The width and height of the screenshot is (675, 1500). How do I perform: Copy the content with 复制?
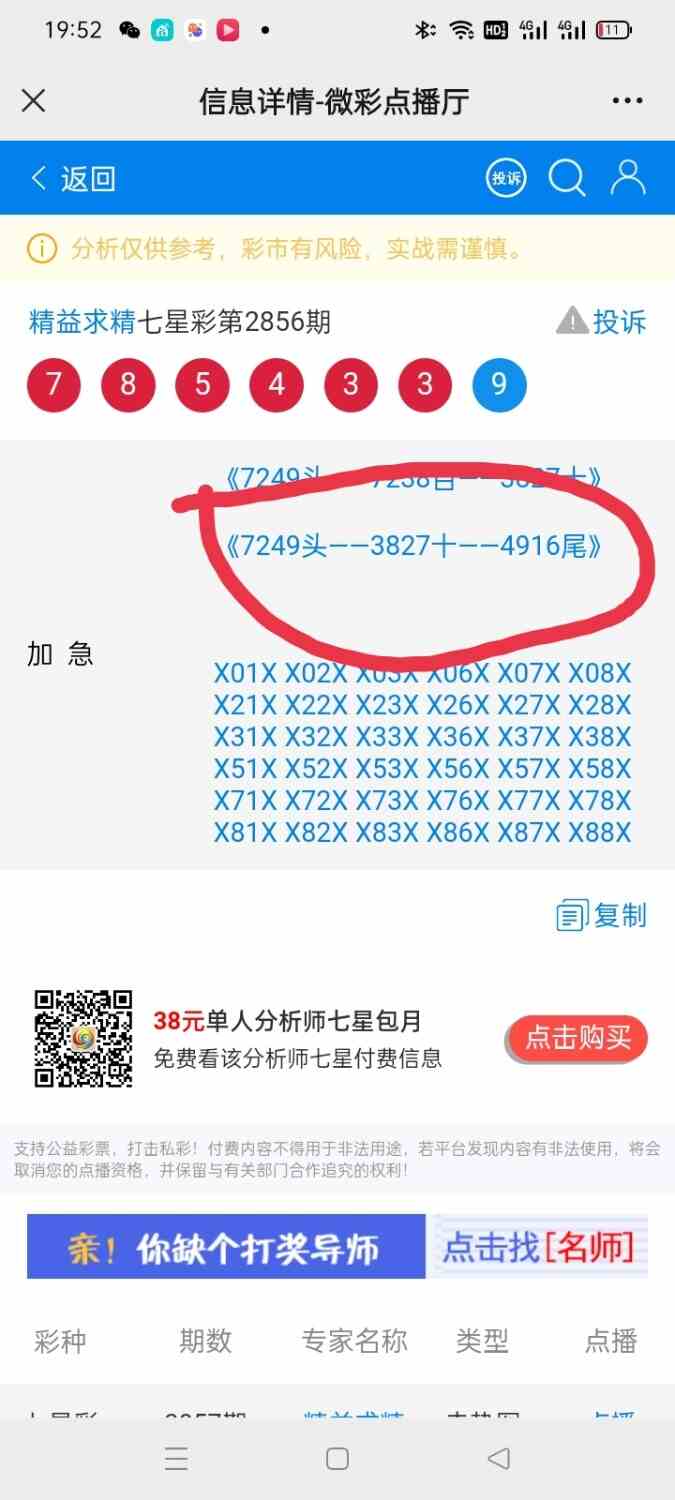click(602, 915)
